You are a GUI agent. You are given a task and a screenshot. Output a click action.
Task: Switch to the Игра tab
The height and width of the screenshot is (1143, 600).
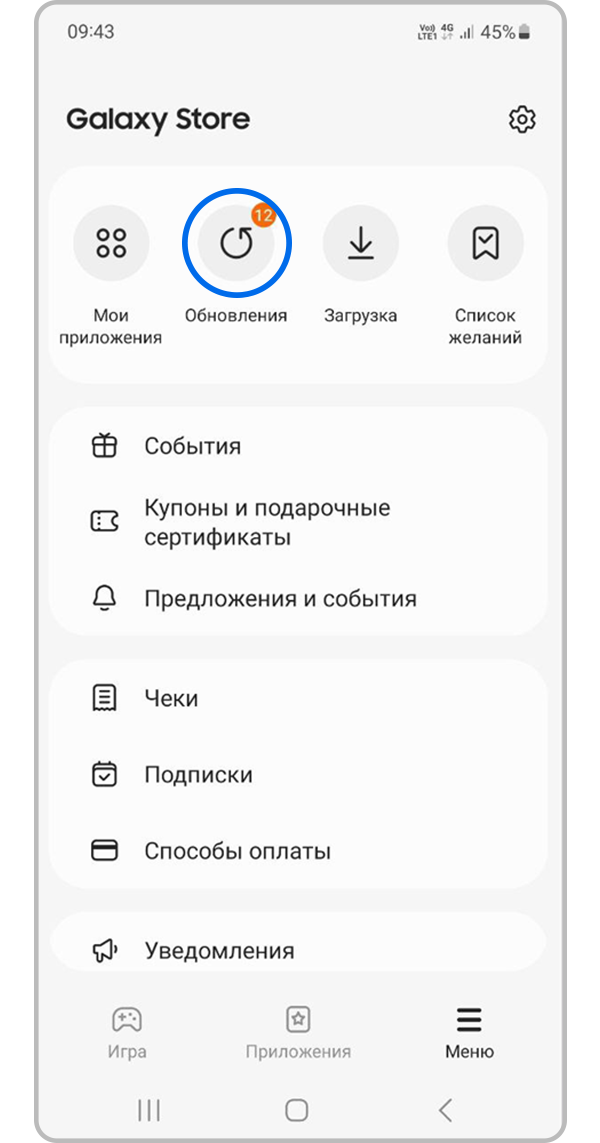pyautogui.click(x=127, y=1033)
